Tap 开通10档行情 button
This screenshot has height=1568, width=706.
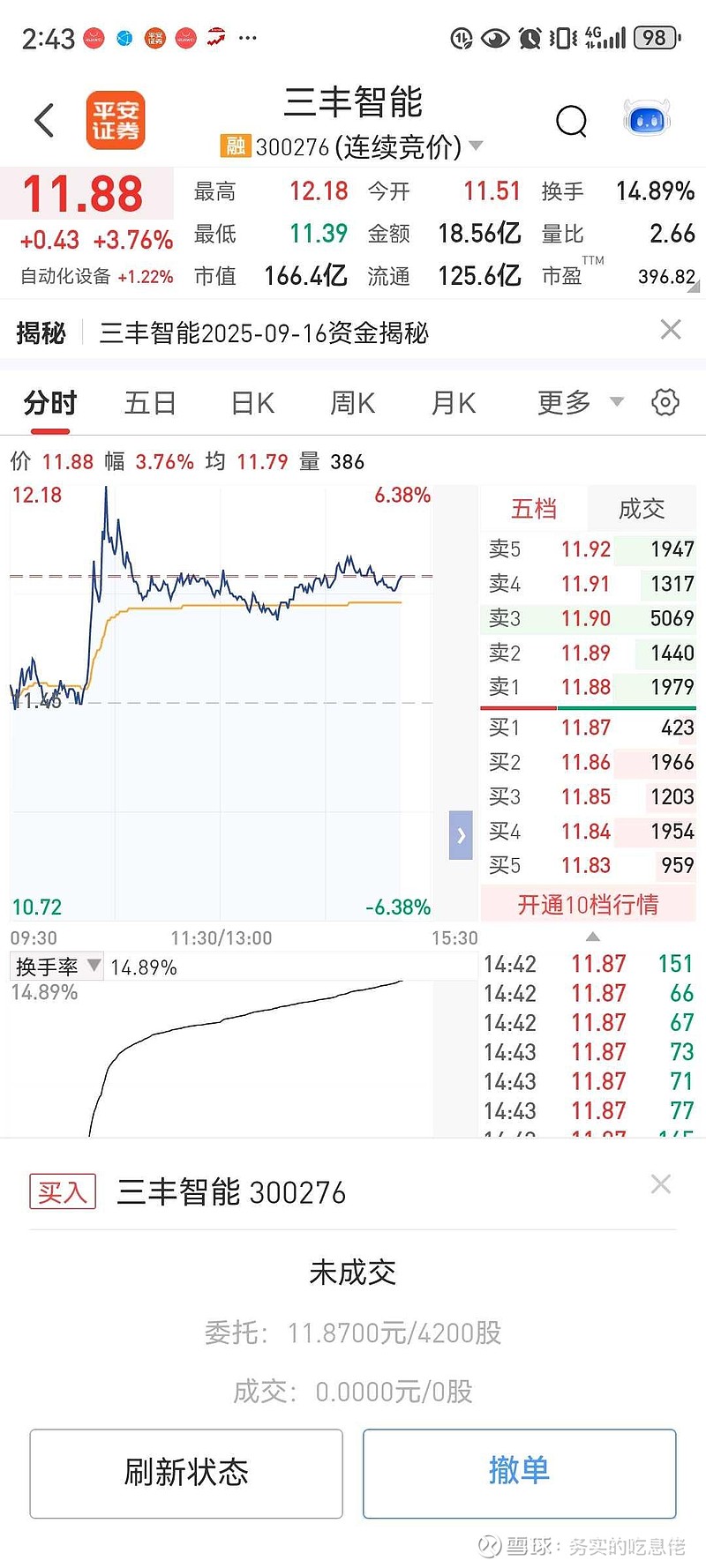coord(588,905)
